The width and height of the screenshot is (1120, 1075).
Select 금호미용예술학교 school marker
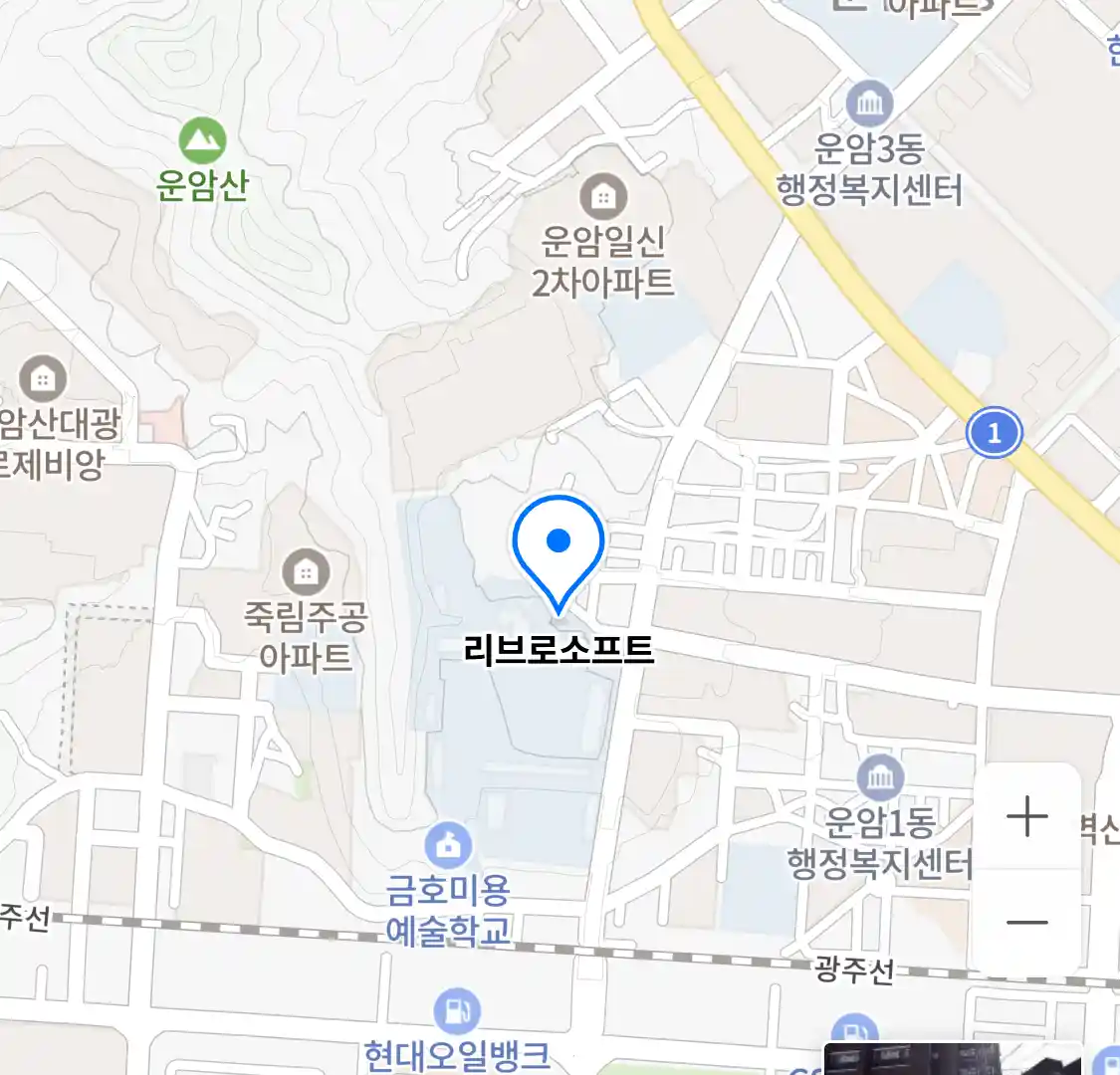(x=448, y=846)
